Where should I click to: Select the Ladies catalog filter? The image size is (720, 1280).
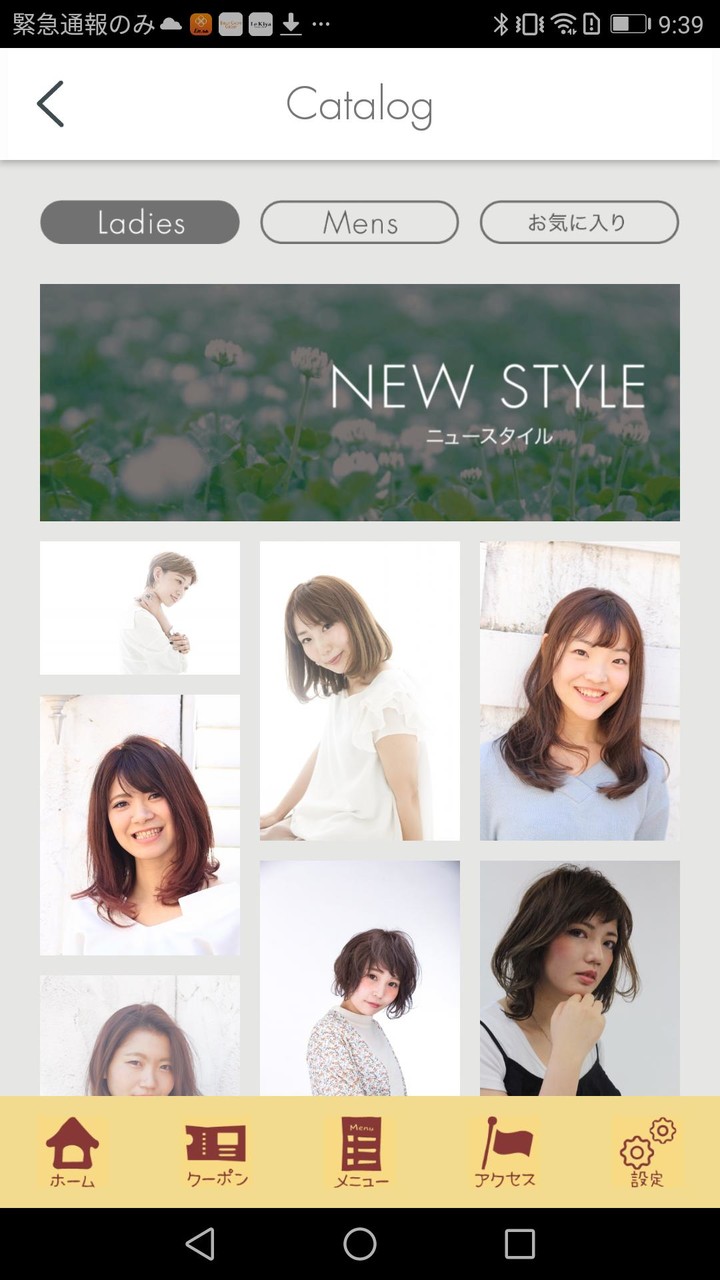pyautogui.click(x=139, y=222)
